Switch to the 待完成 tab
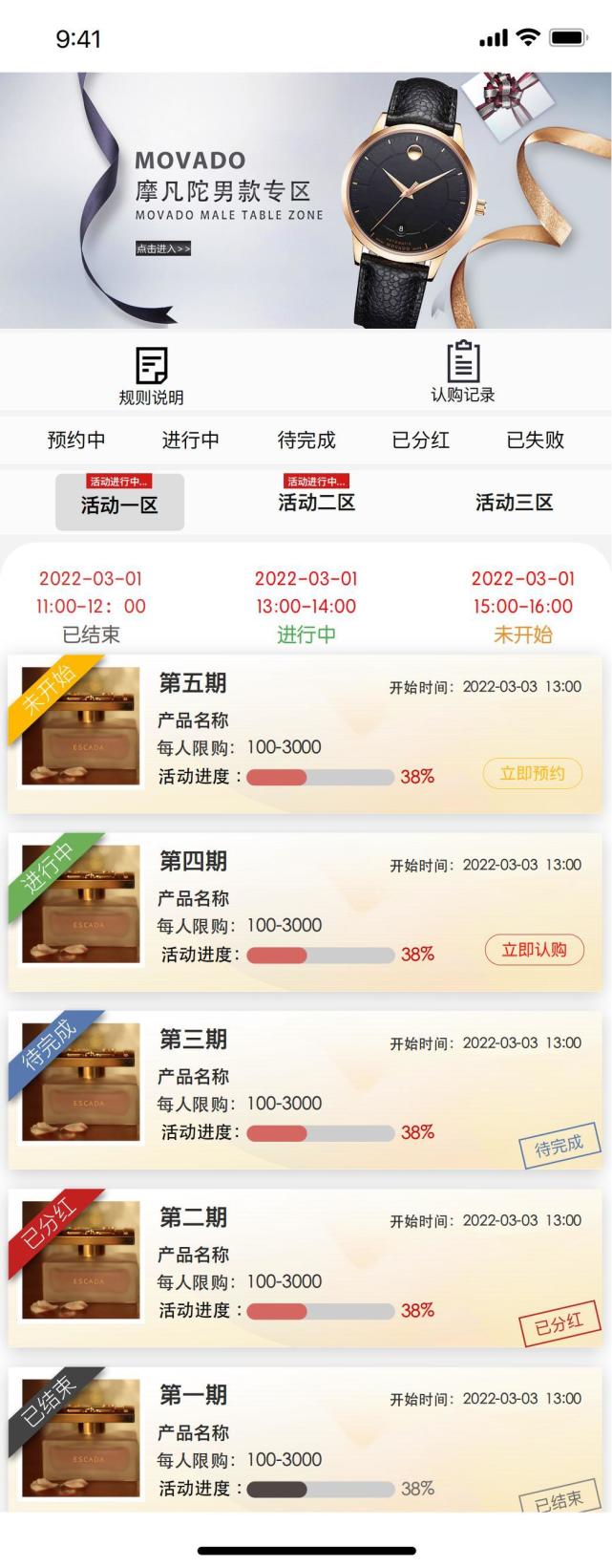Image resolution: width=612 pixels, height=1568 pixels. [306, 440]
